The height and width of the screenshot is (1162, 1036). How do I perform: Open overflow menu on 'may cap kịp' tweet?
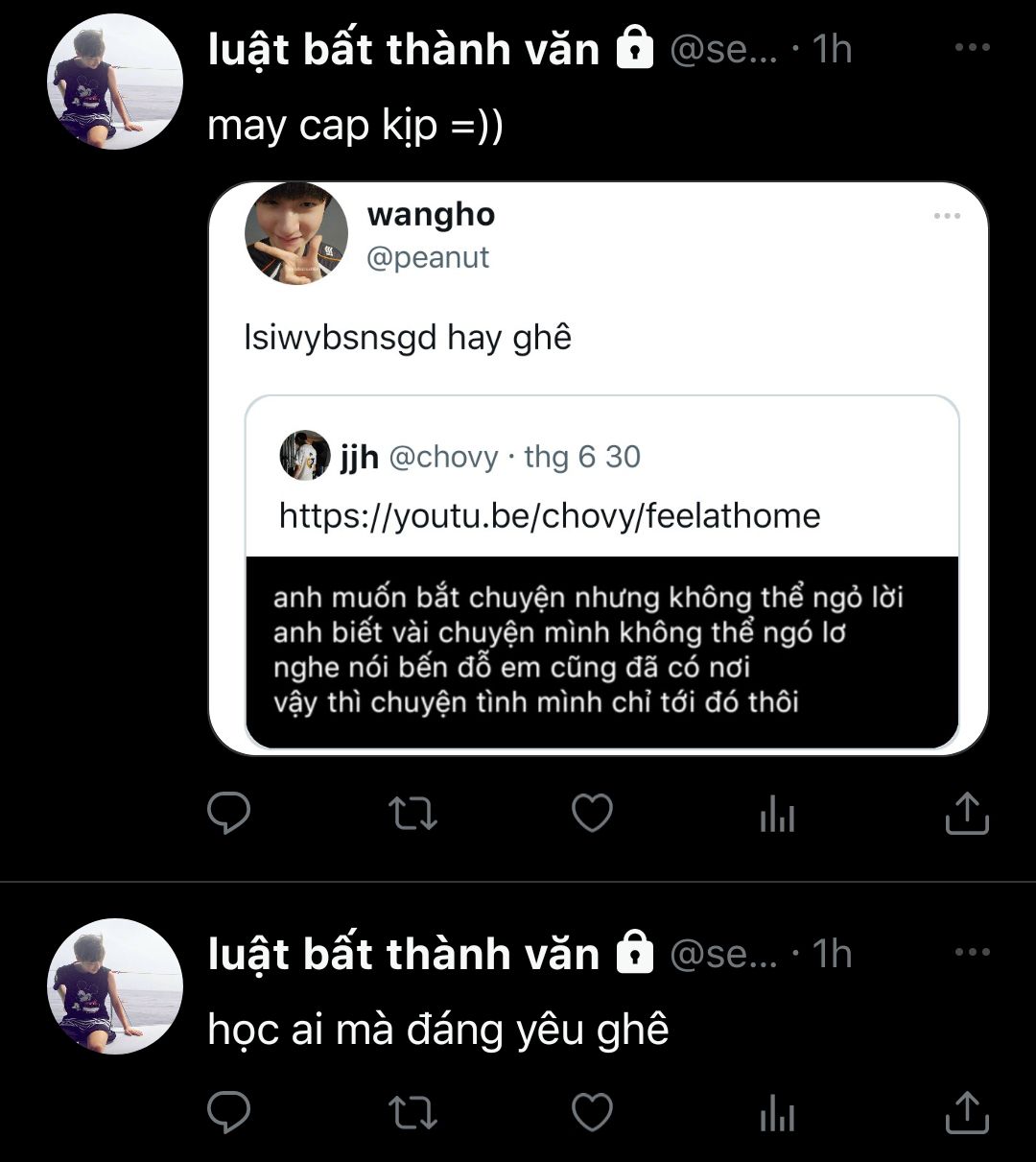point(972,47)
